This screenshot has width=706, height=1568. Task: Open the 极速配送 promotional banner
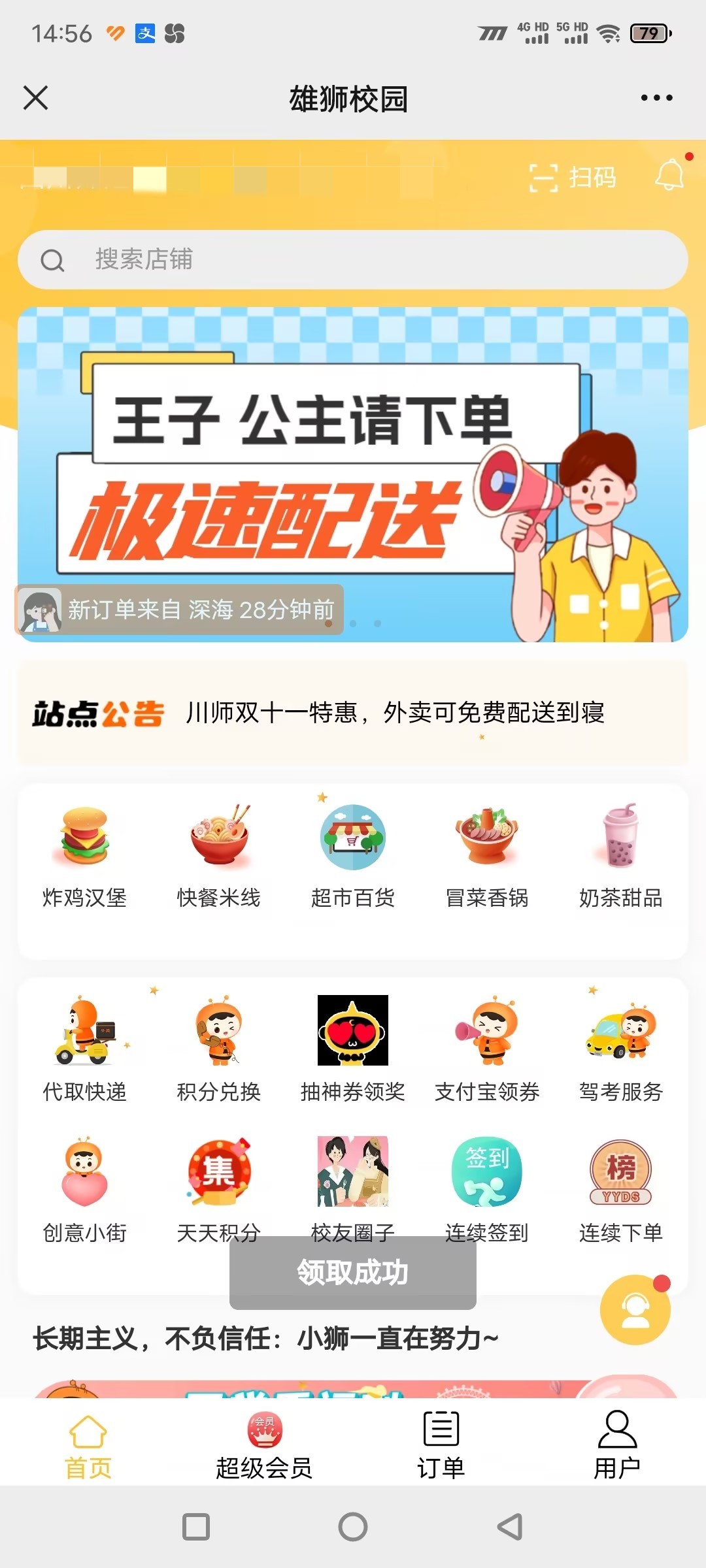(x=353, y=474)
